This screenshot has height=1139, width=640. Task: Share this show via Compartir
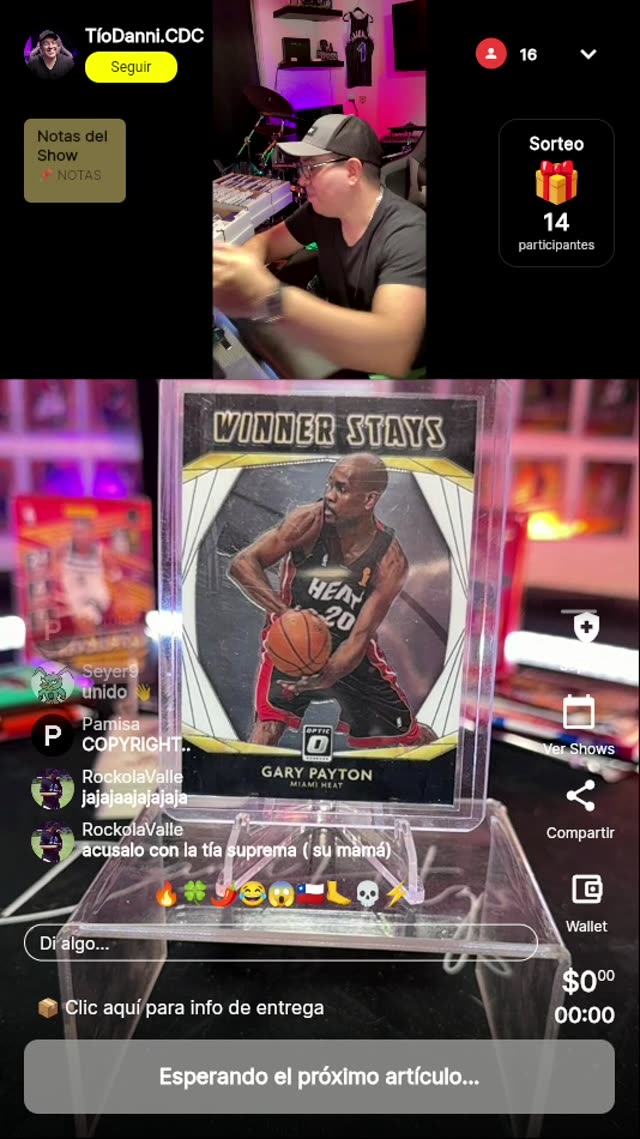pos(580,808)
